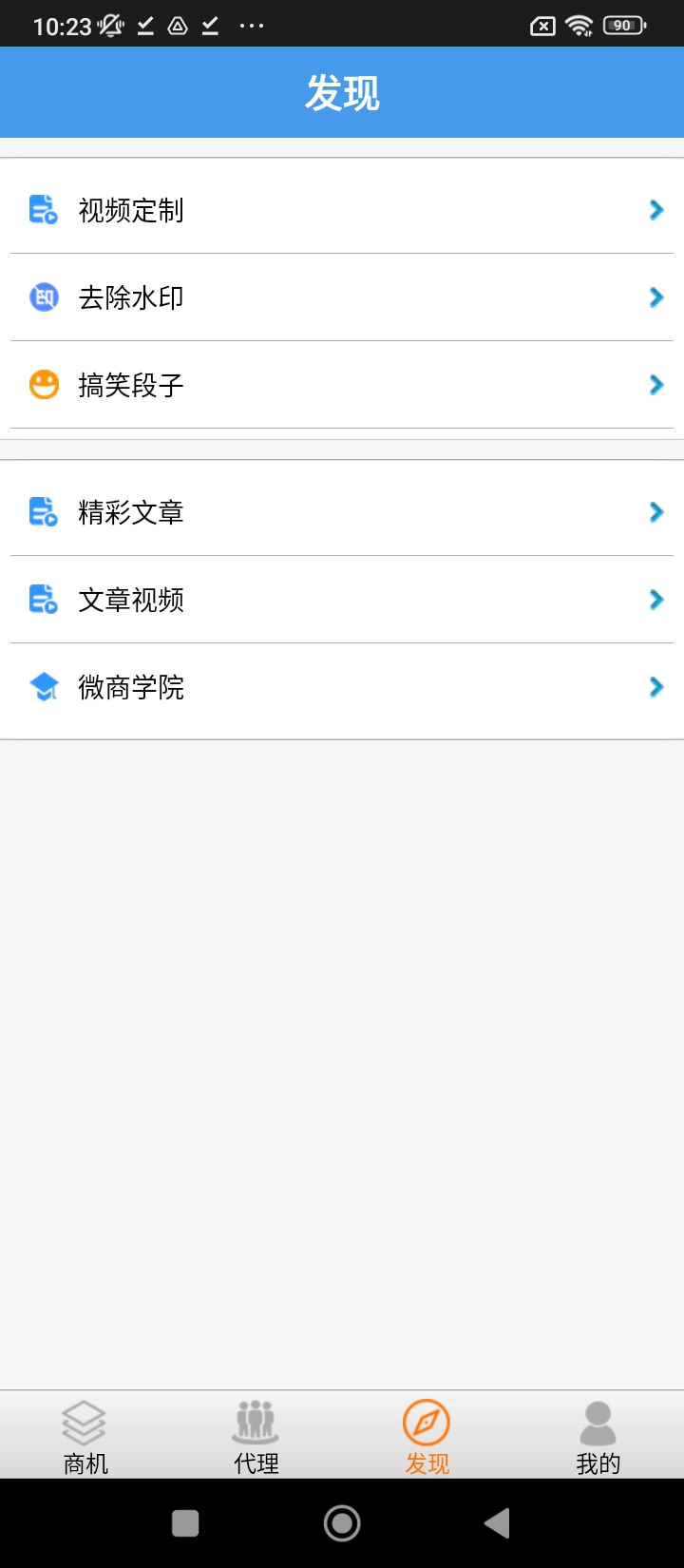Open the 视频定制 row
Viewport: 684px width, 1568px height.
point(342,210)
